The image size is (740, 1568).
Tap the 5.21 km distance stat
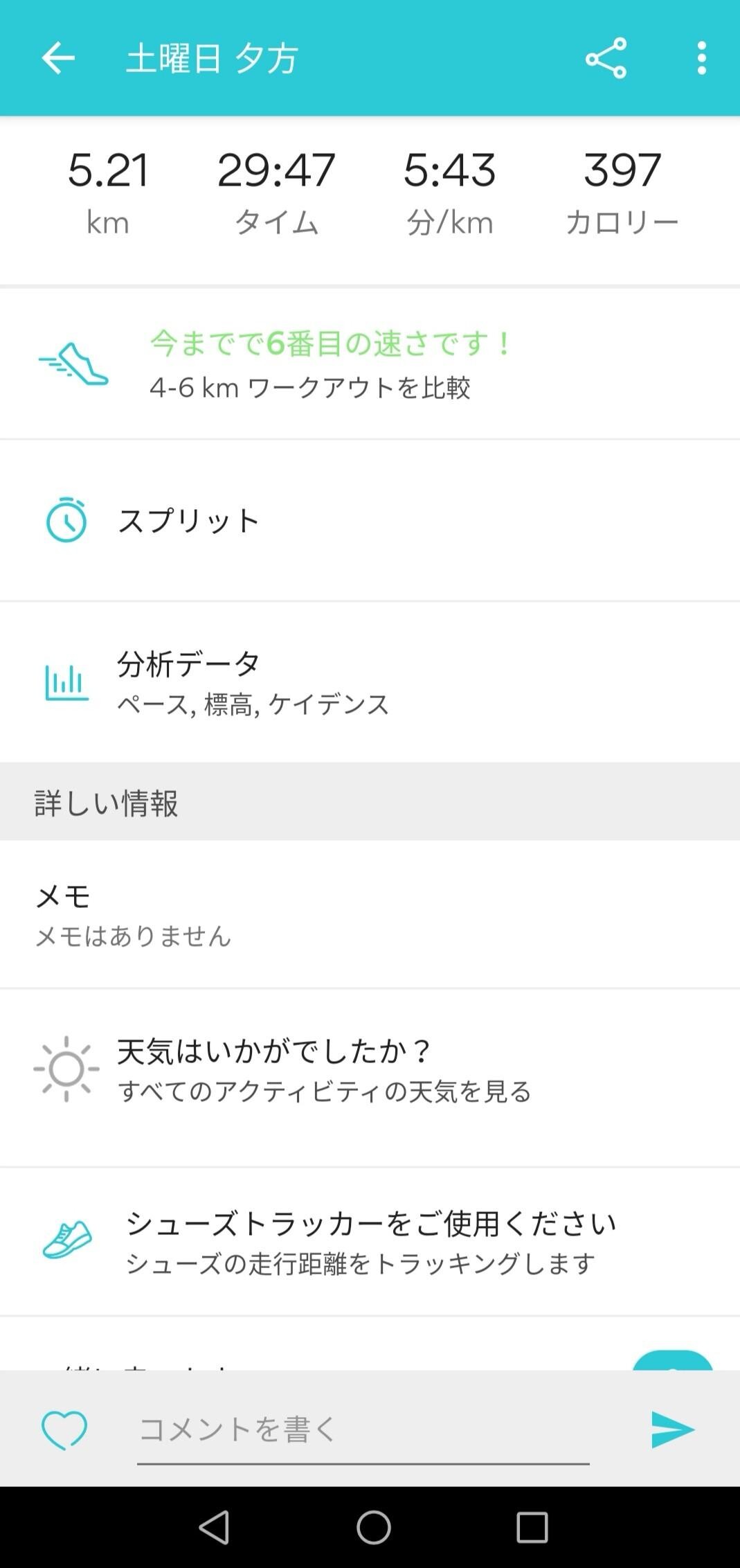coord(107,187)
